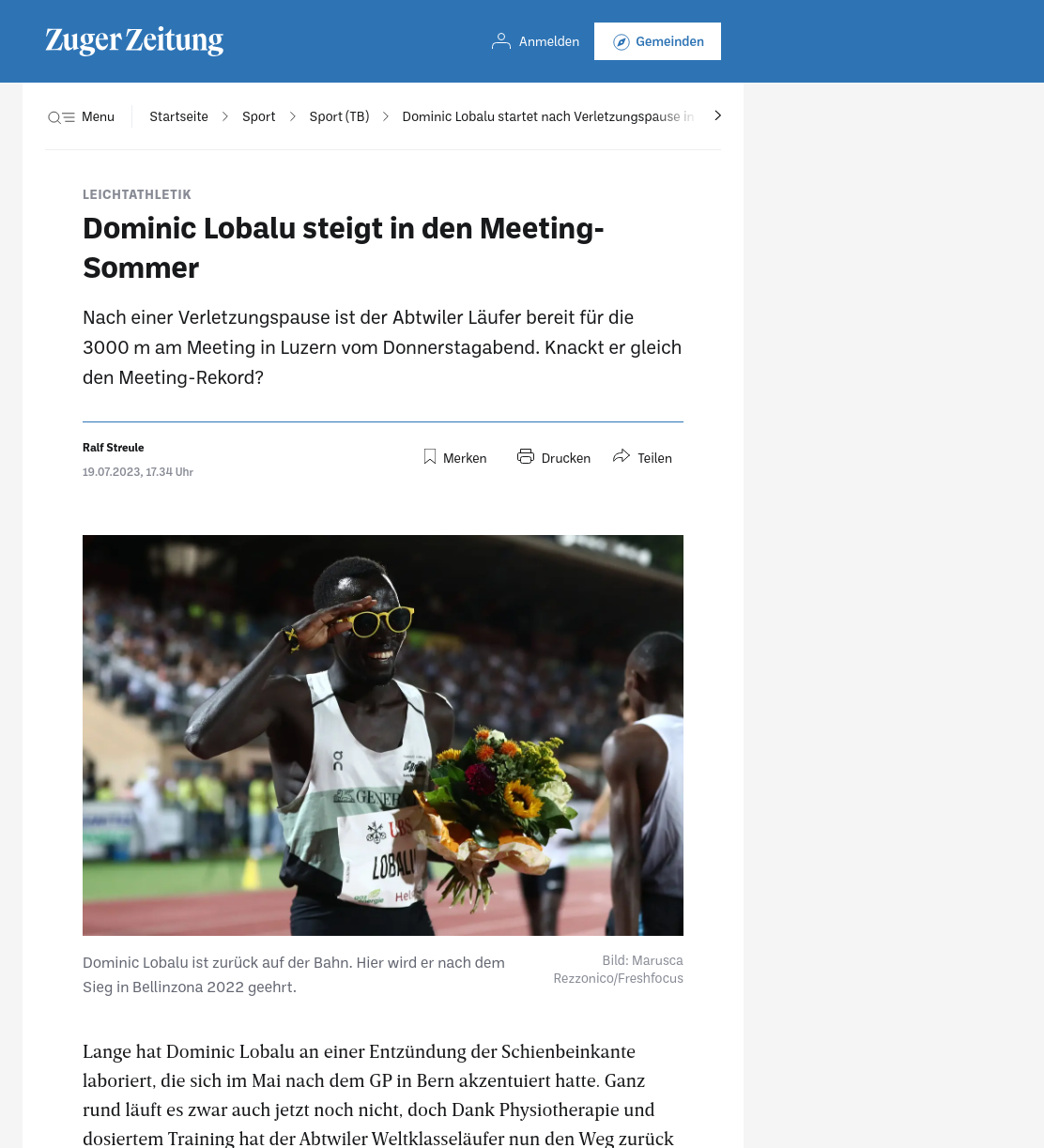The width and height of the screenshot is (1044, 1148).
Task: Go to Startseite breadcrumb
Action: tap(178, 116)
